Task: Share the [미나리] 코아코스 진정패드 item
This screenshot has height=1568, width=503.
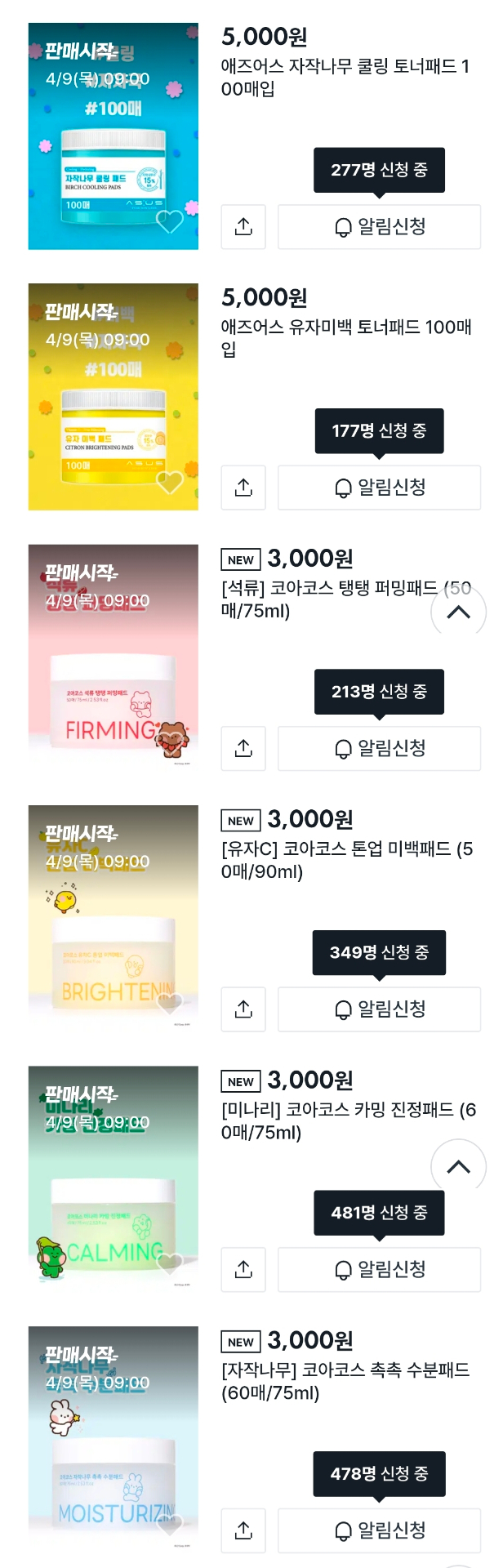Action: (243, 1270)
